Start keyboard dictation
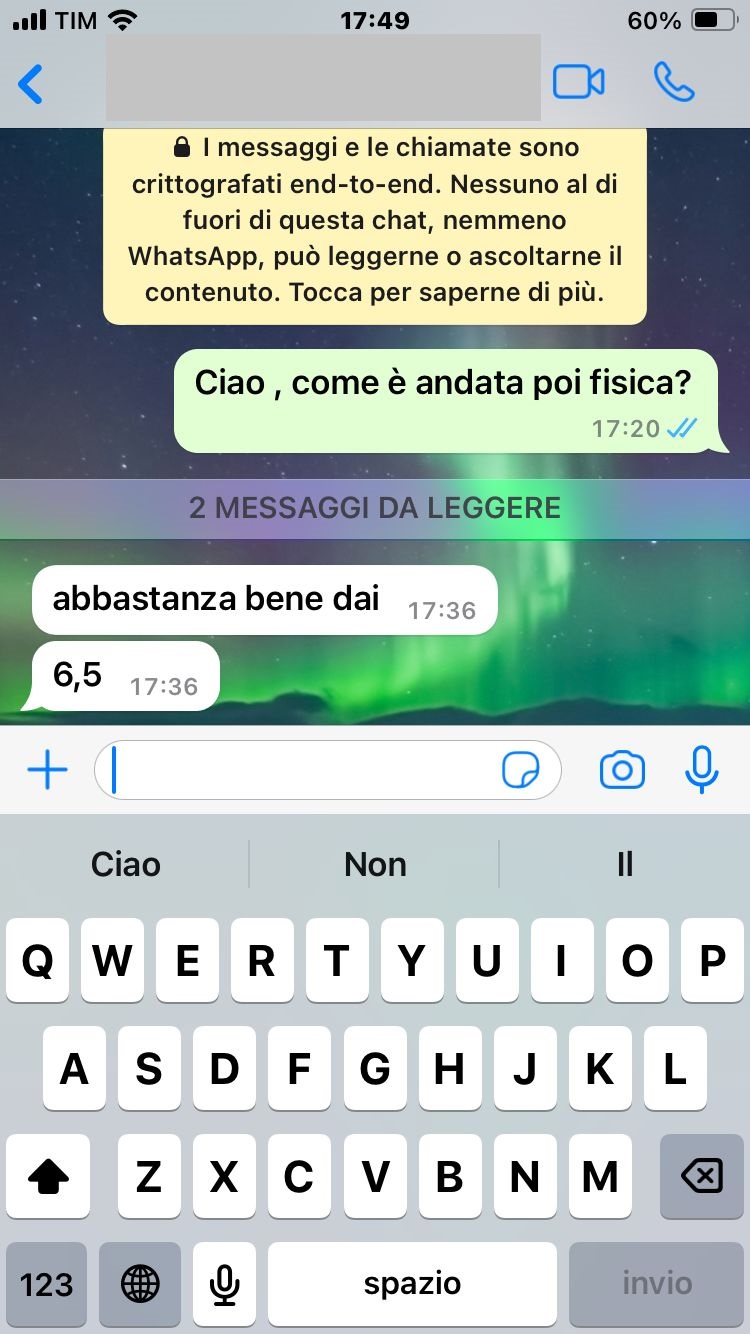 [x=226, y=1284]
